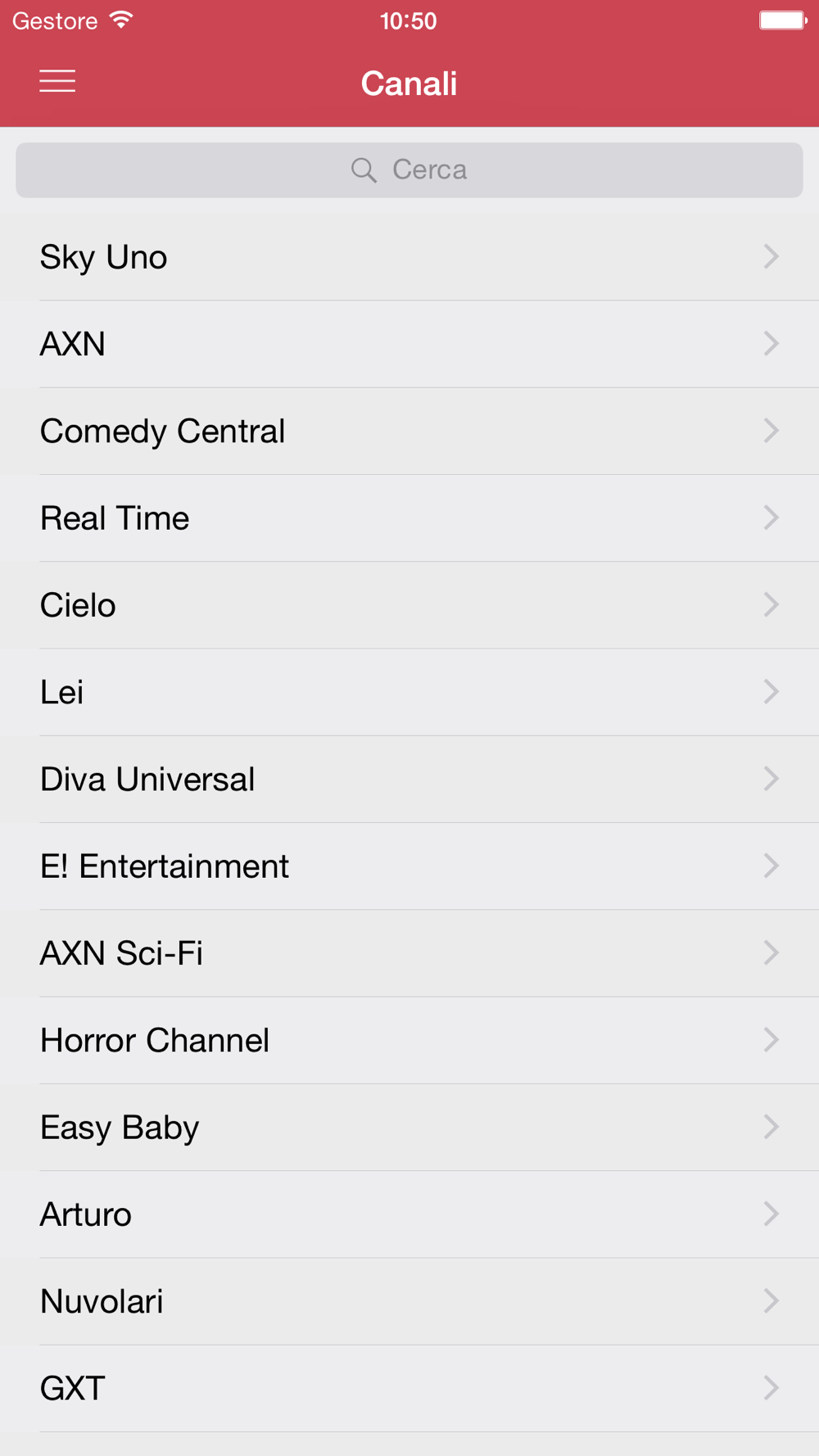This screenshot has height=1456, width=819.
Task: Select Horror Channel row
Action: (x=409, y=1041)
